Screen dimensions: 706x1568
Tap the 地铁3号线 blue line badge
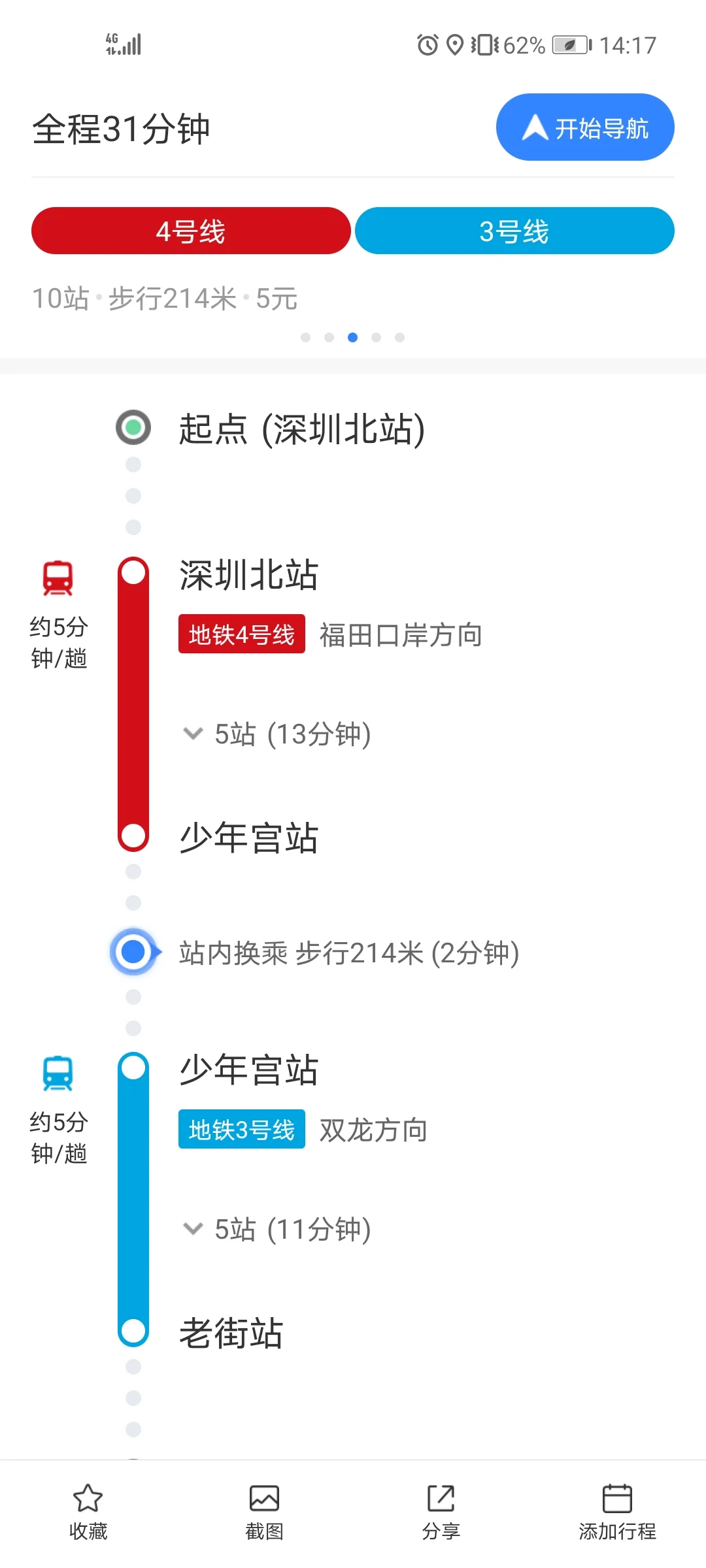[241, 1128]
